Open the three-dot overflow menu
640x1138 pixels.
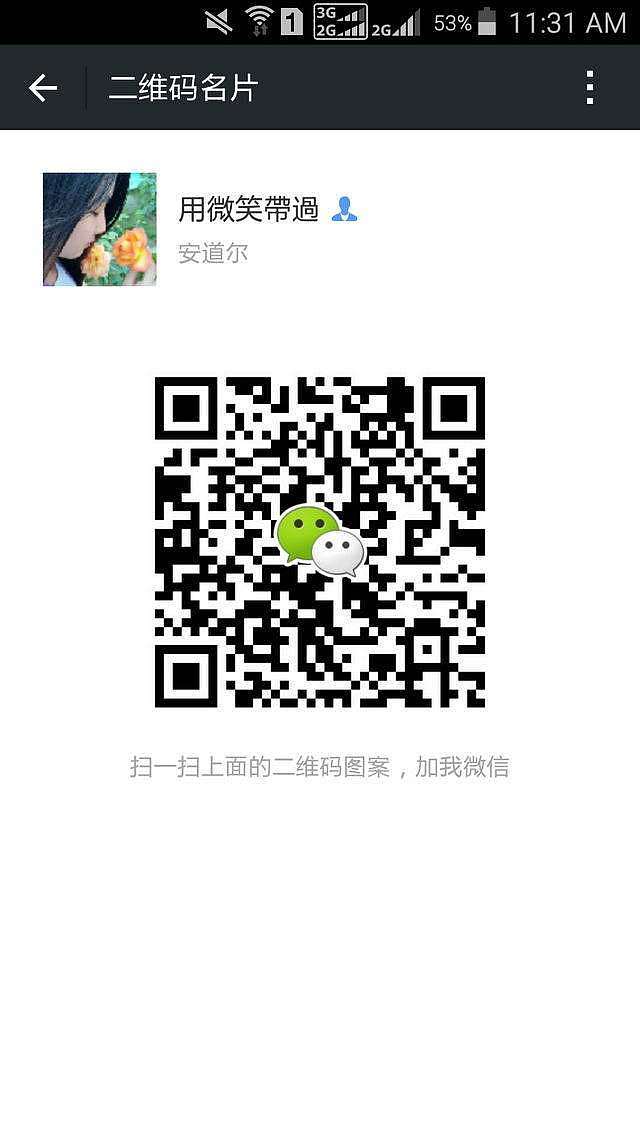click(x=590, y=88)
